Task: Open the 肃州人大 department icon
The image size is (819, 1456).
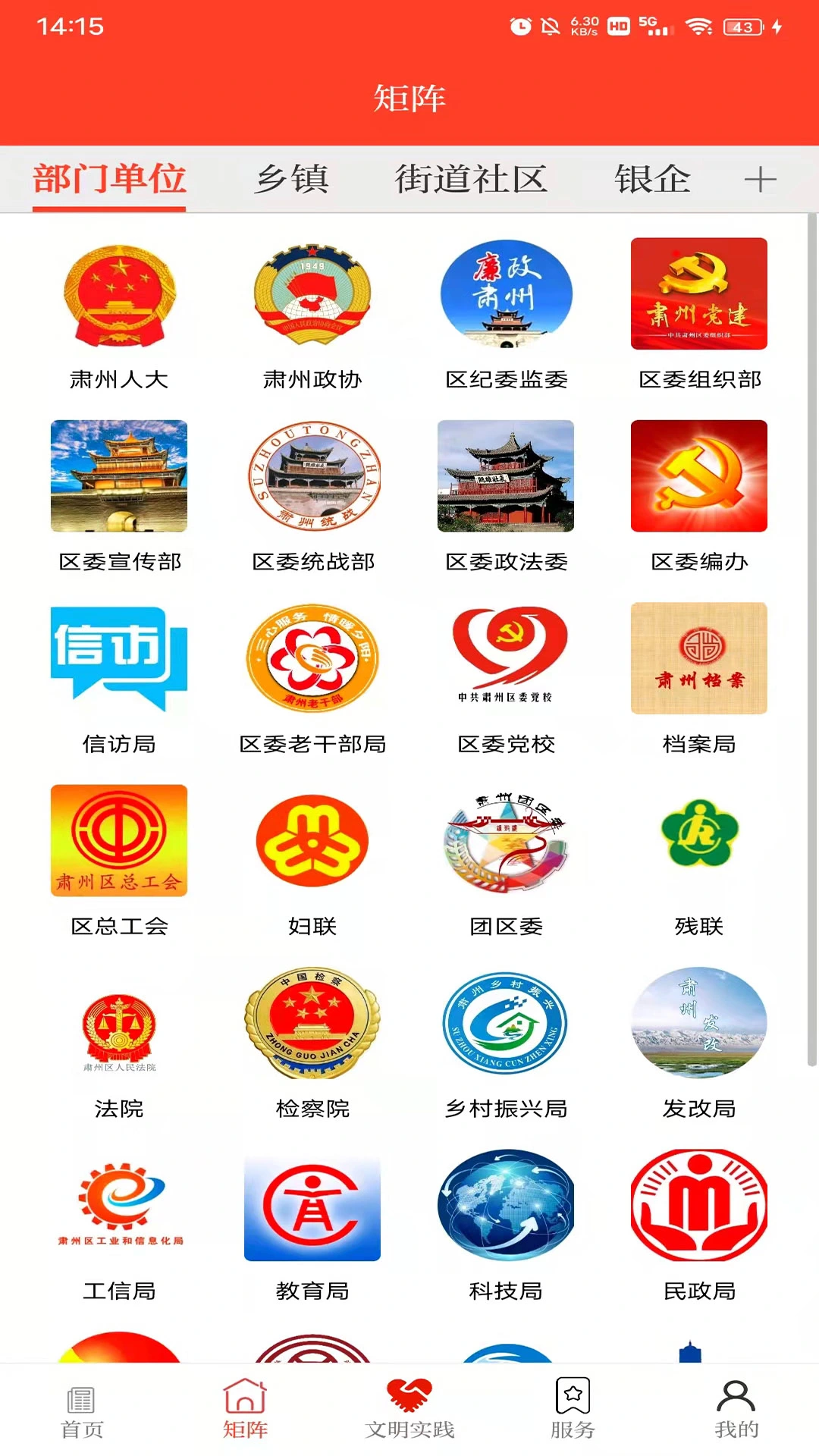Action: tap(119, 296)
